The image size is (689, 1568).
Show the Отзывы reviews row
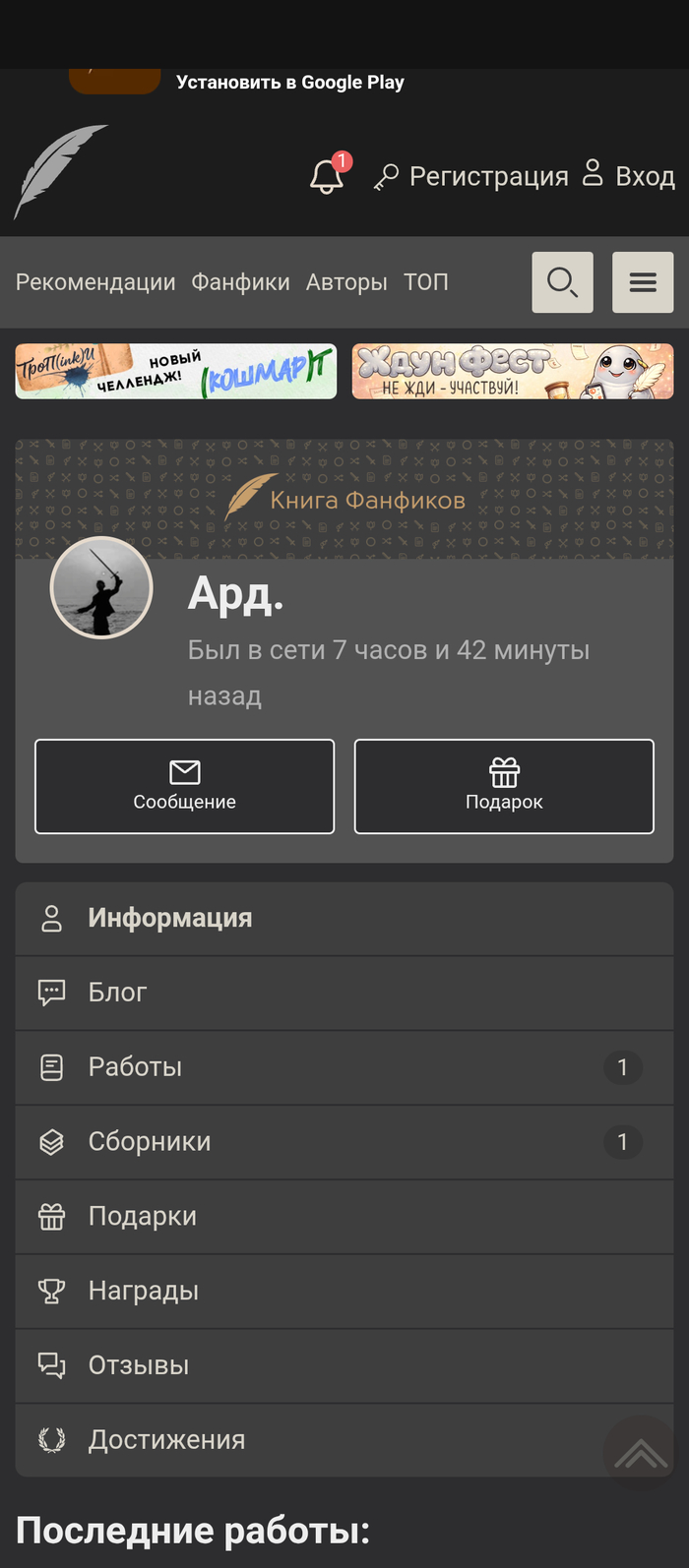tap(344, 1365)
